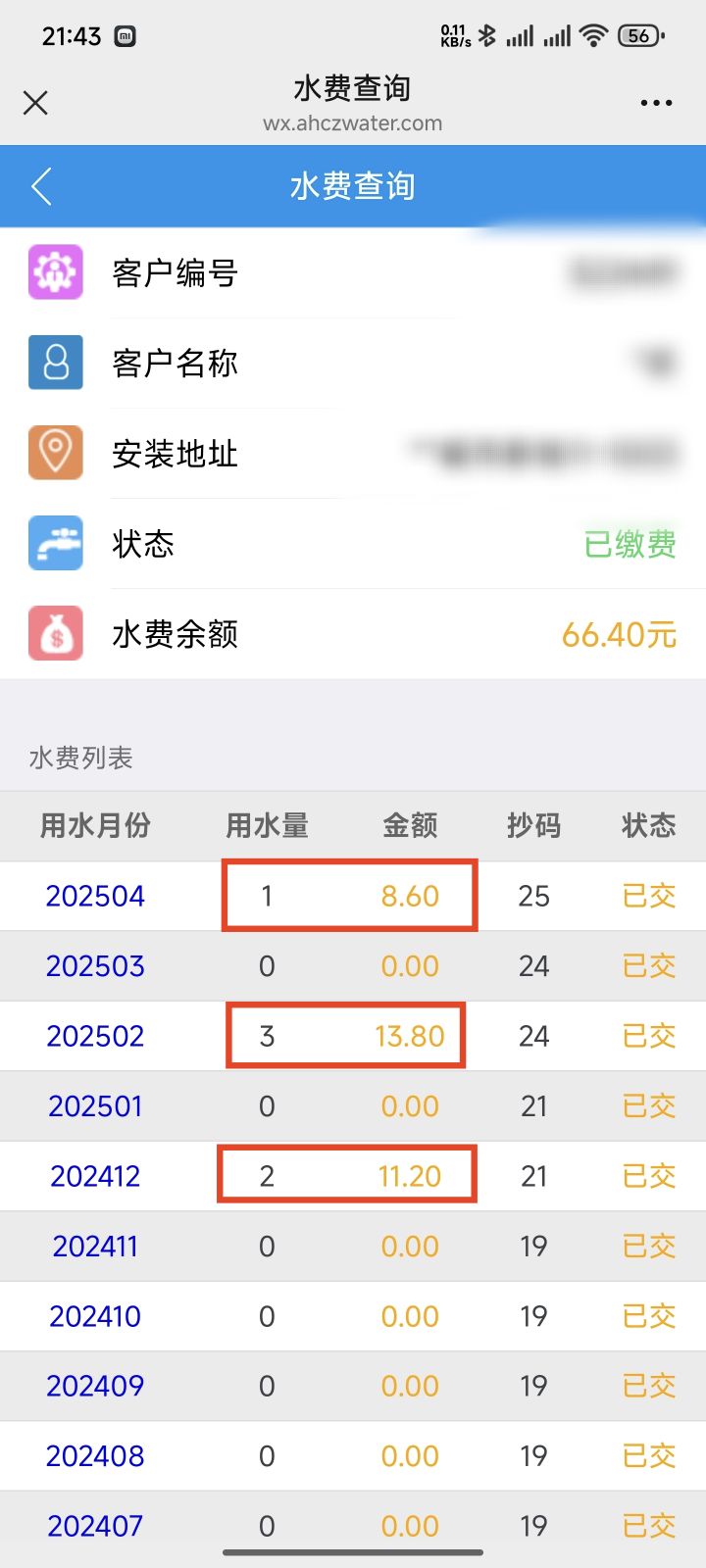Open the 202504 month link
This screenshot has height=1568, width=706.
95,896
